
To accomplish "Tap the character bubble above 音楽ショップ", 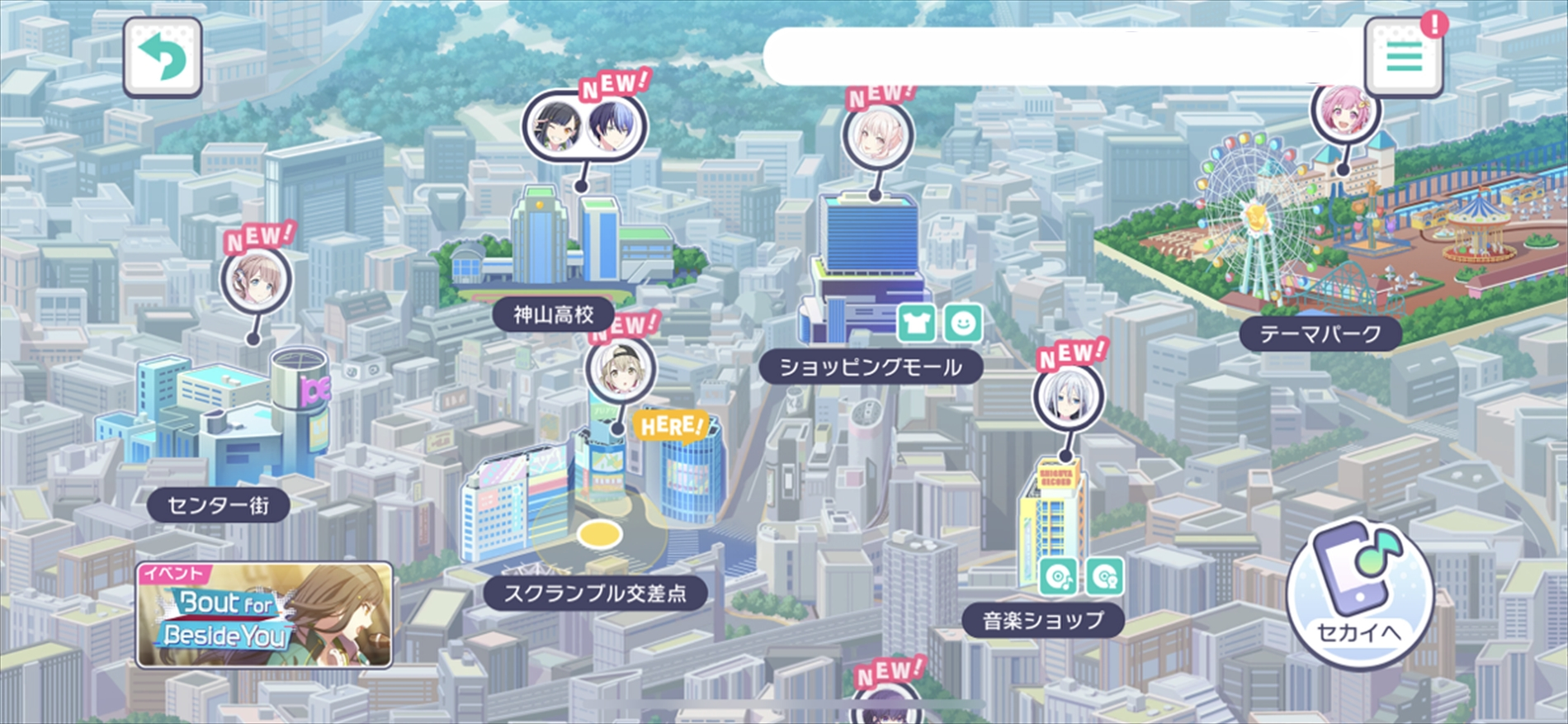I will [1070, 396].
